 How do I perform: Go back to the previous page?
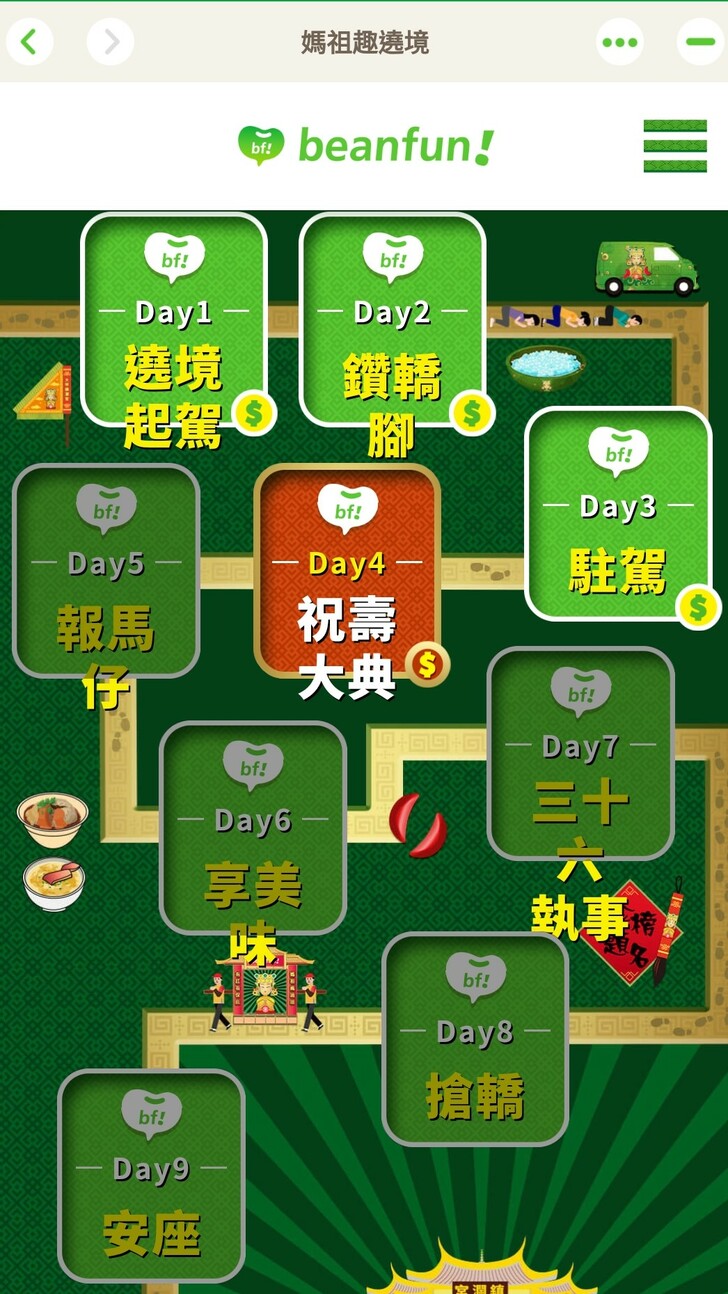pyautogui.click(x=30, y=42)
